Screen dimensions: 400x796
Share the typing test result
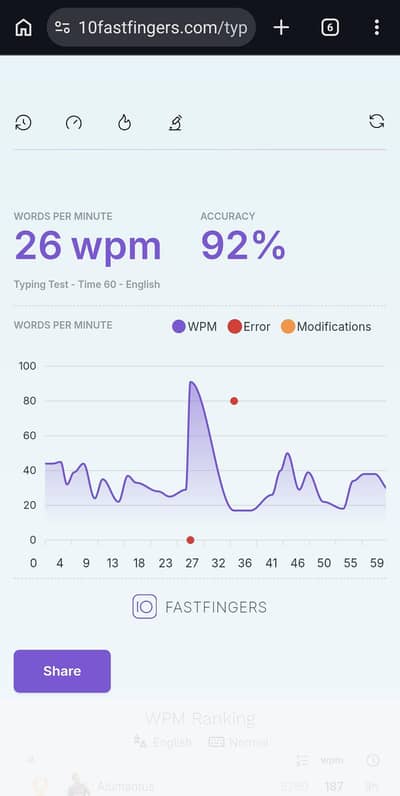click(x=62, y=671)
